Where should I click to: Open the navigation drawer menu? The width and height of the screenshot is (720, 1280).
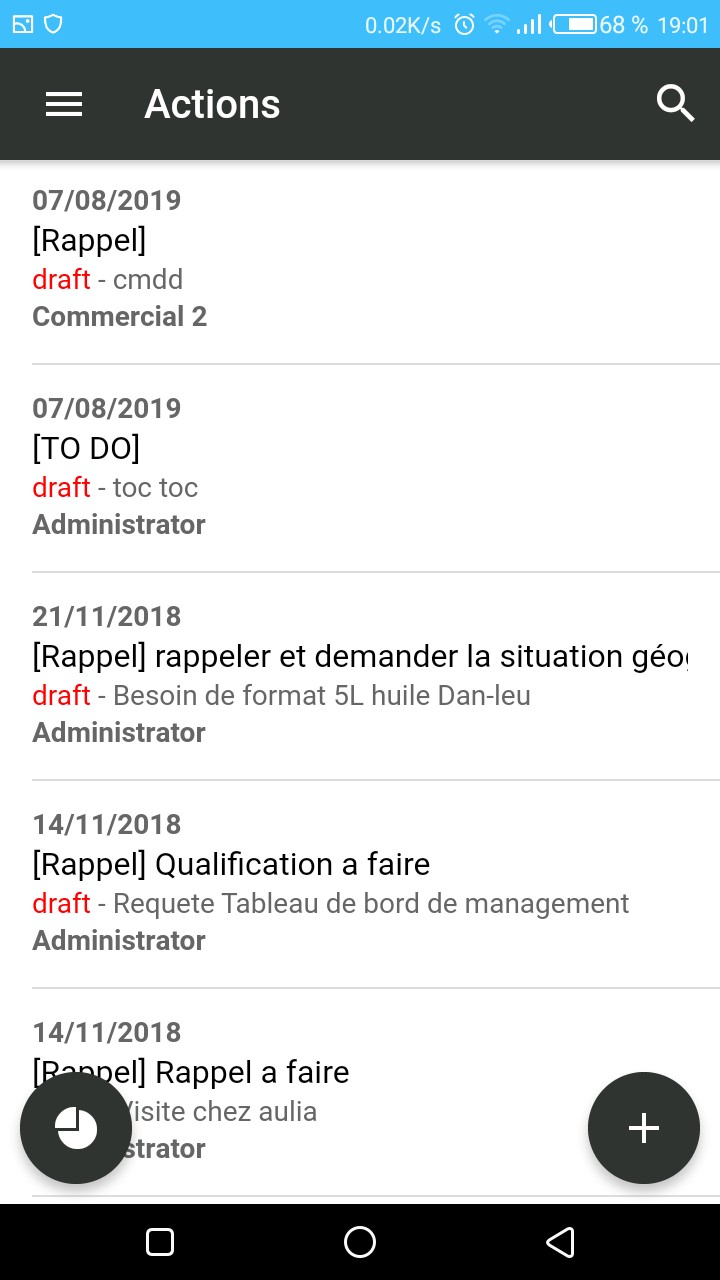(x=63, y=103)
